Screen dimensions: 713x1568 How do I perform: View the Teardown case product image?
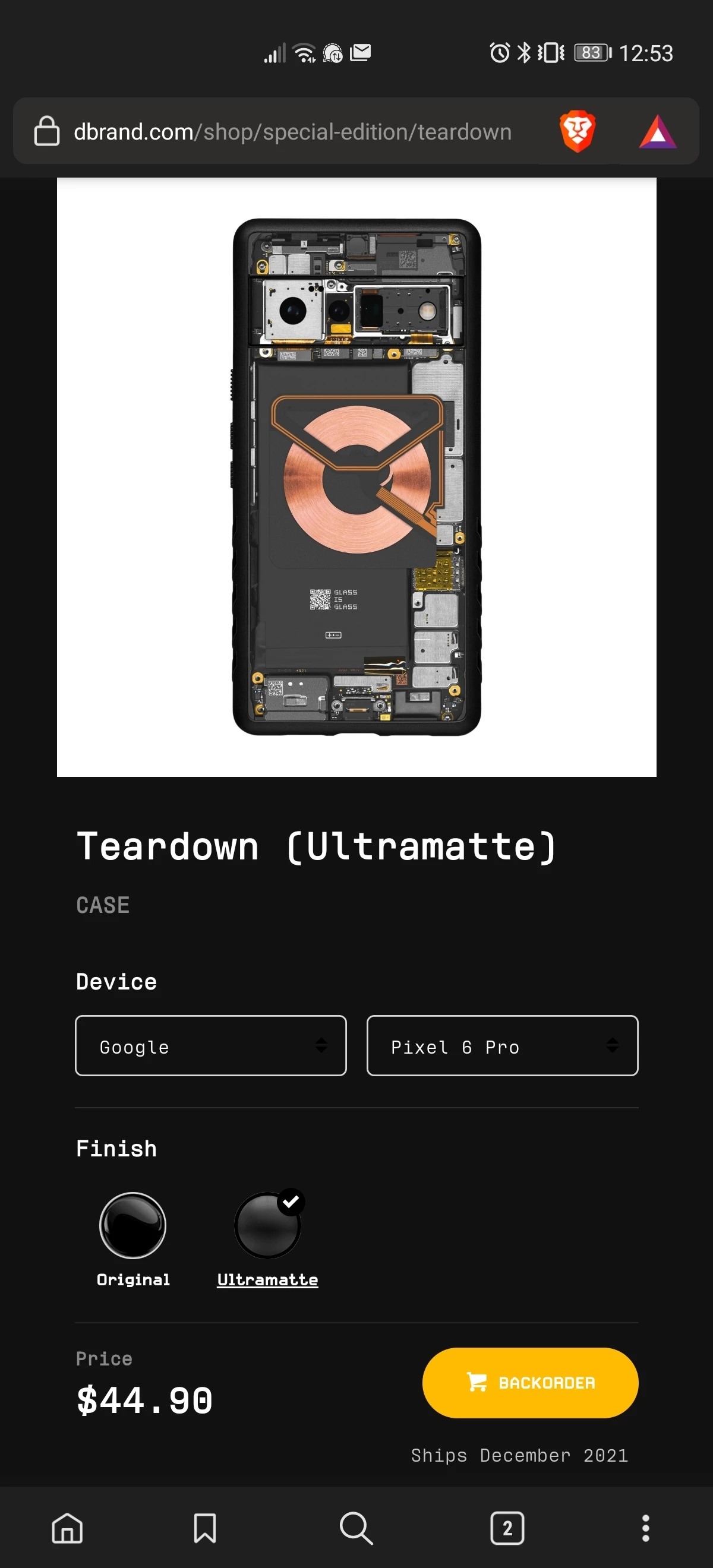coord(356,476)
